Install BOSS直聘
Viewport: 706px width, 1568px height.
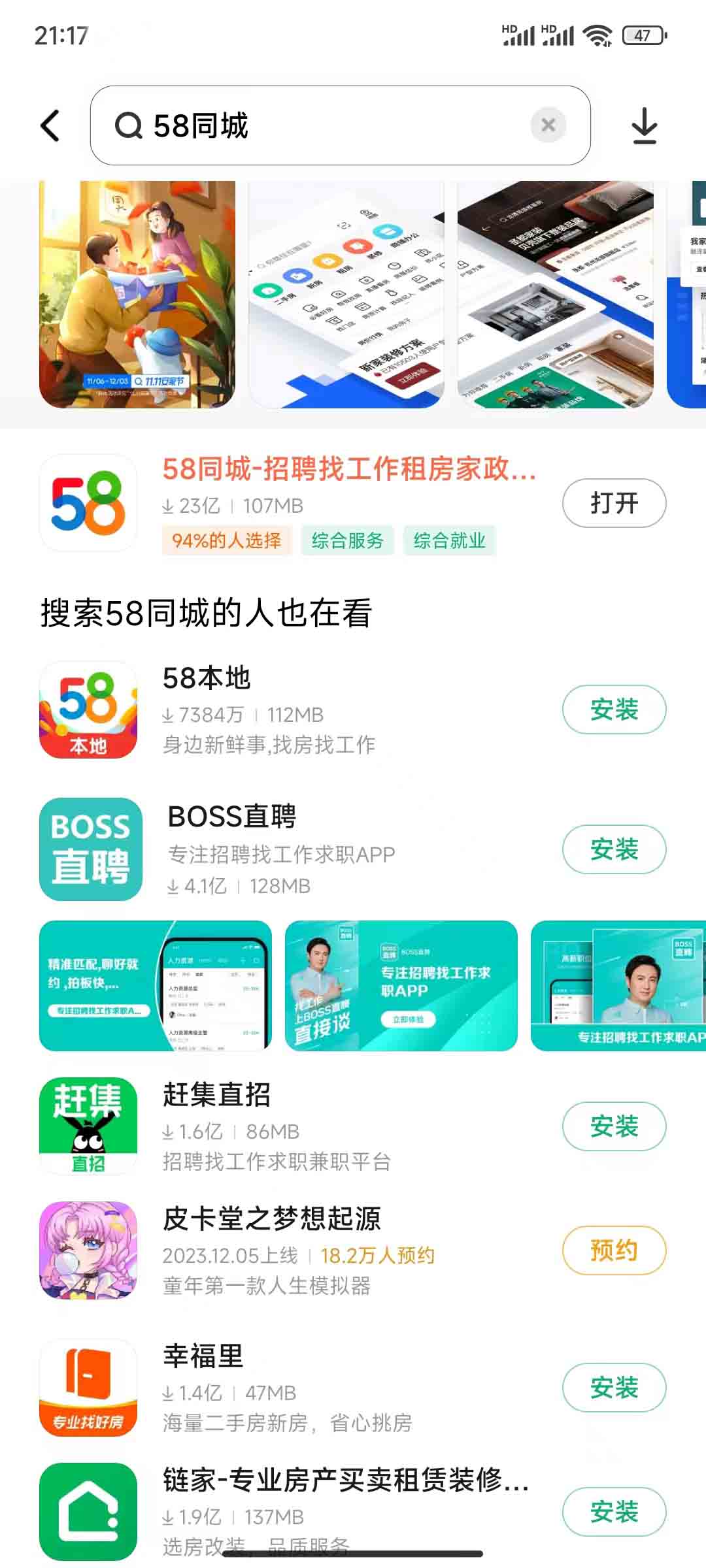click(x=614, y=849)
